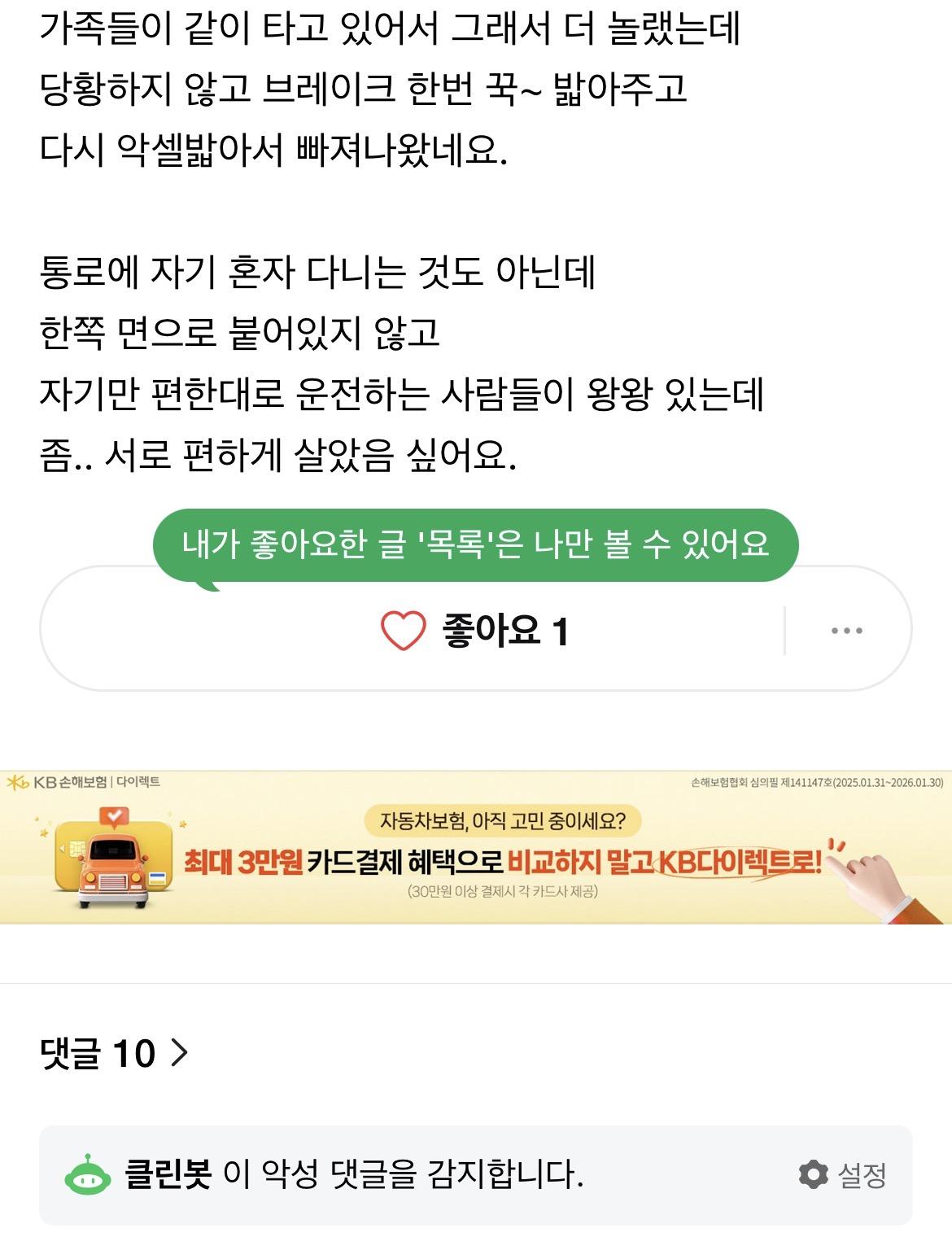Like this post with the heart button
This screenshot has height=1250, width=952.
click(404, 631)
